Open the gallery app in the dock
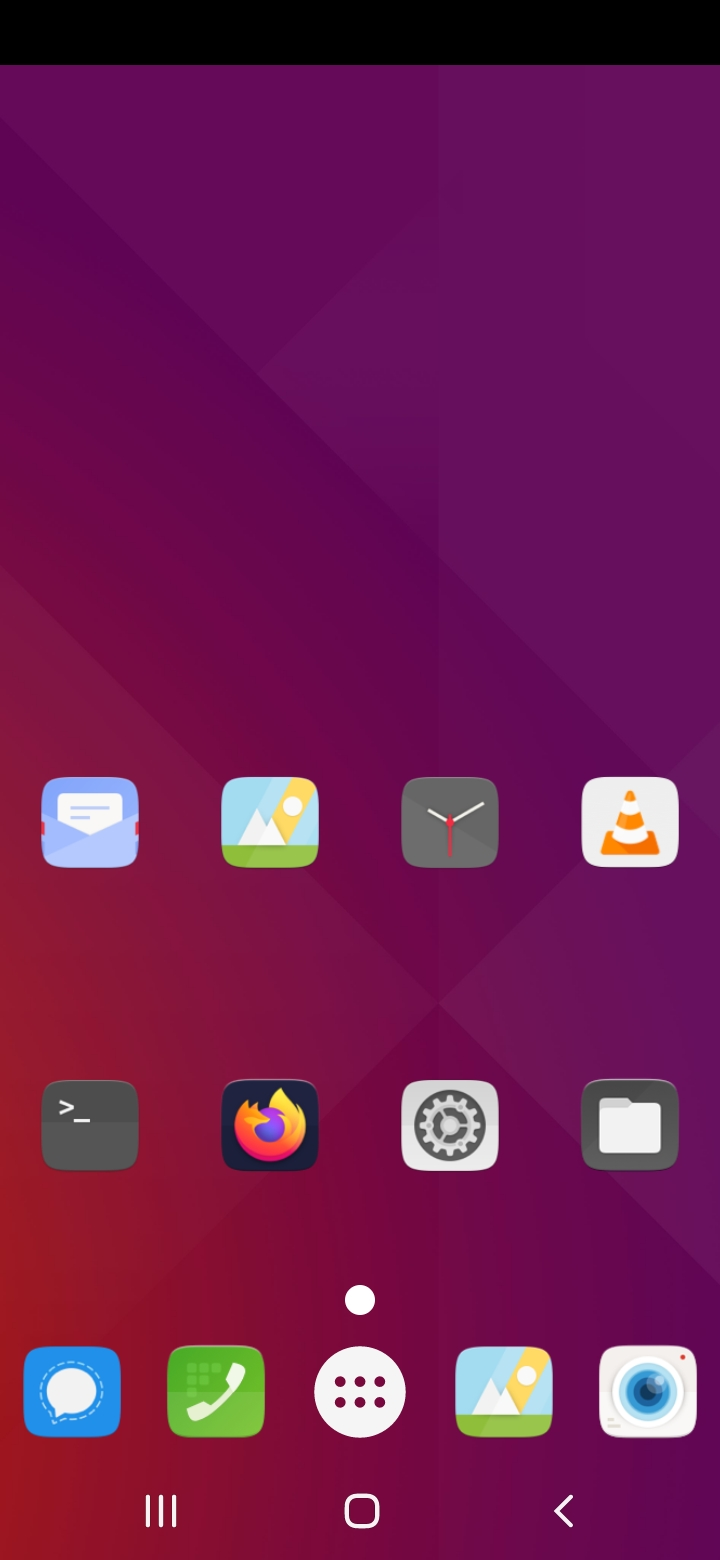 pyautogui.click(x=504, y=1392)
